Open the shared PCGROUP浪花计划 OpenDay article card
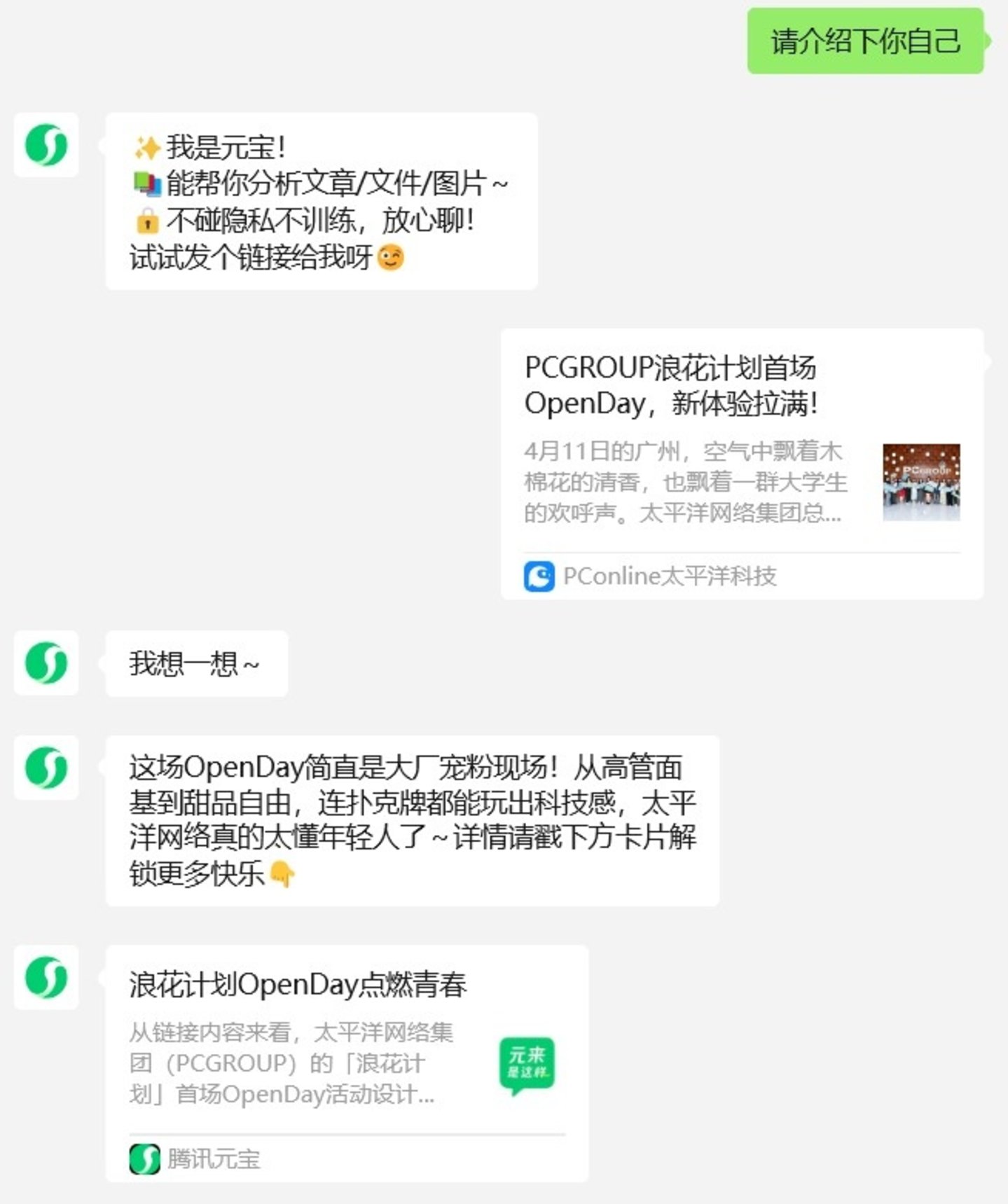 click(x=741, y=463)
